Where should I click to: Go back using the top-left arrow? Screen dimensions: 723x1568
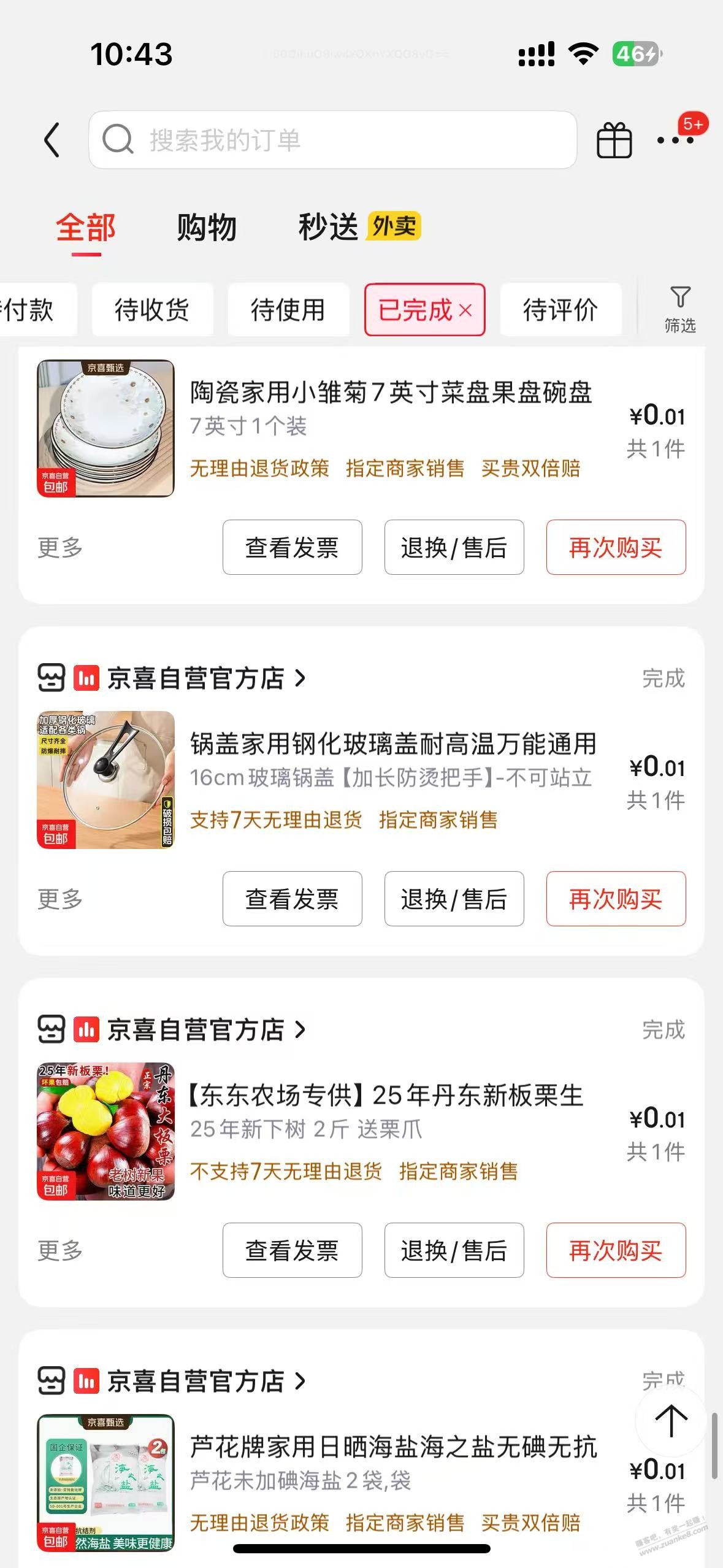[53, 140]
